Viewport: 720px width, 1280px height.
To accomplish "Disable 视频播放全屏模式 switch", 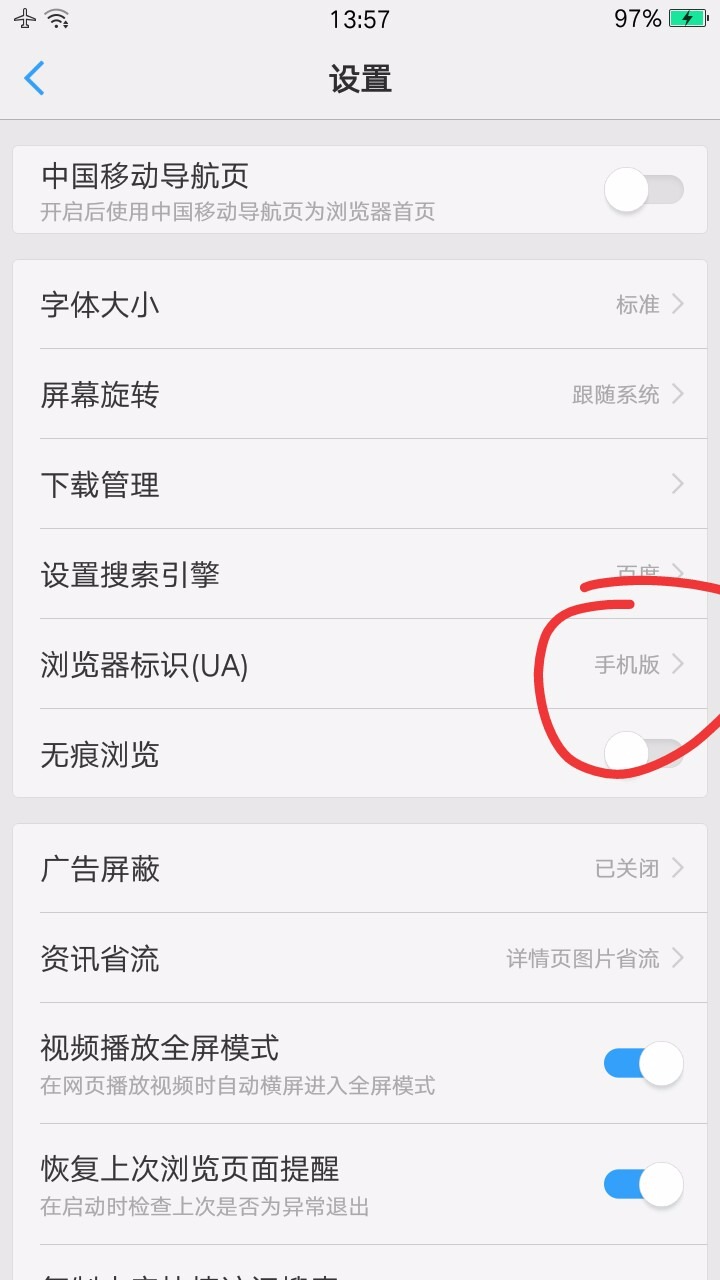I will (x=644, y=1063).
